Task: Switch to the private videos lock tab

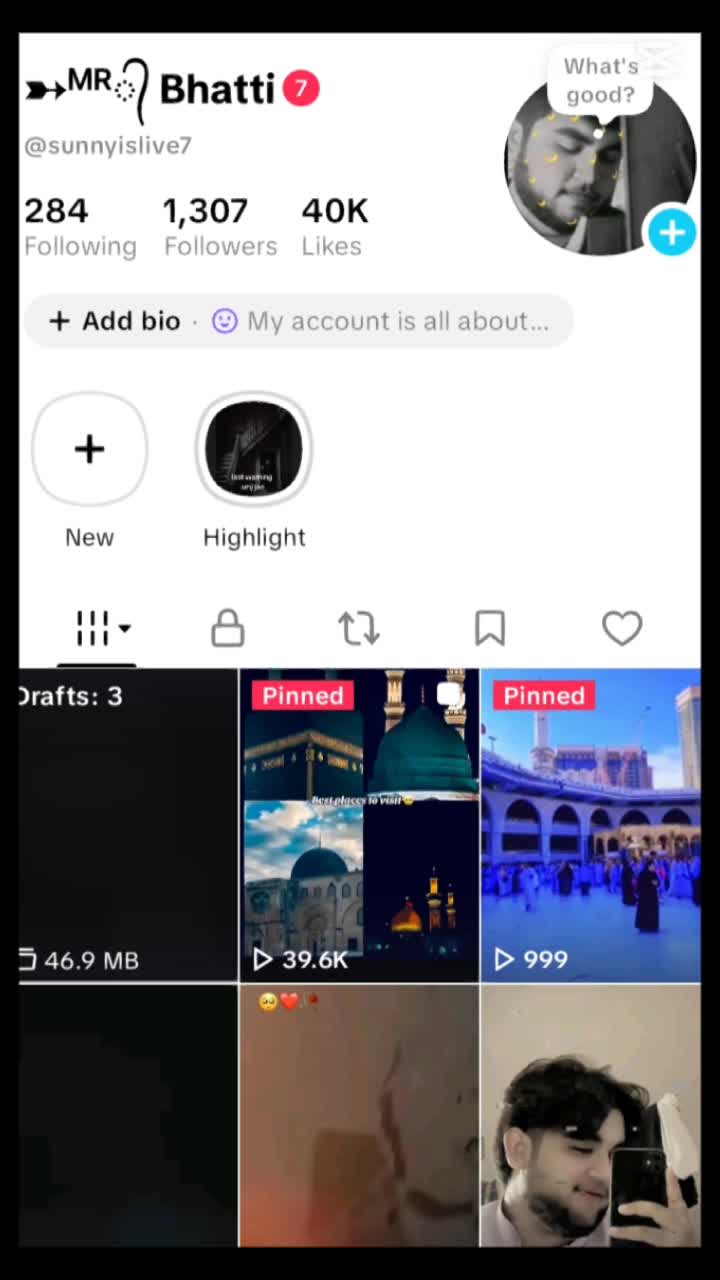Action: (228, 629)
